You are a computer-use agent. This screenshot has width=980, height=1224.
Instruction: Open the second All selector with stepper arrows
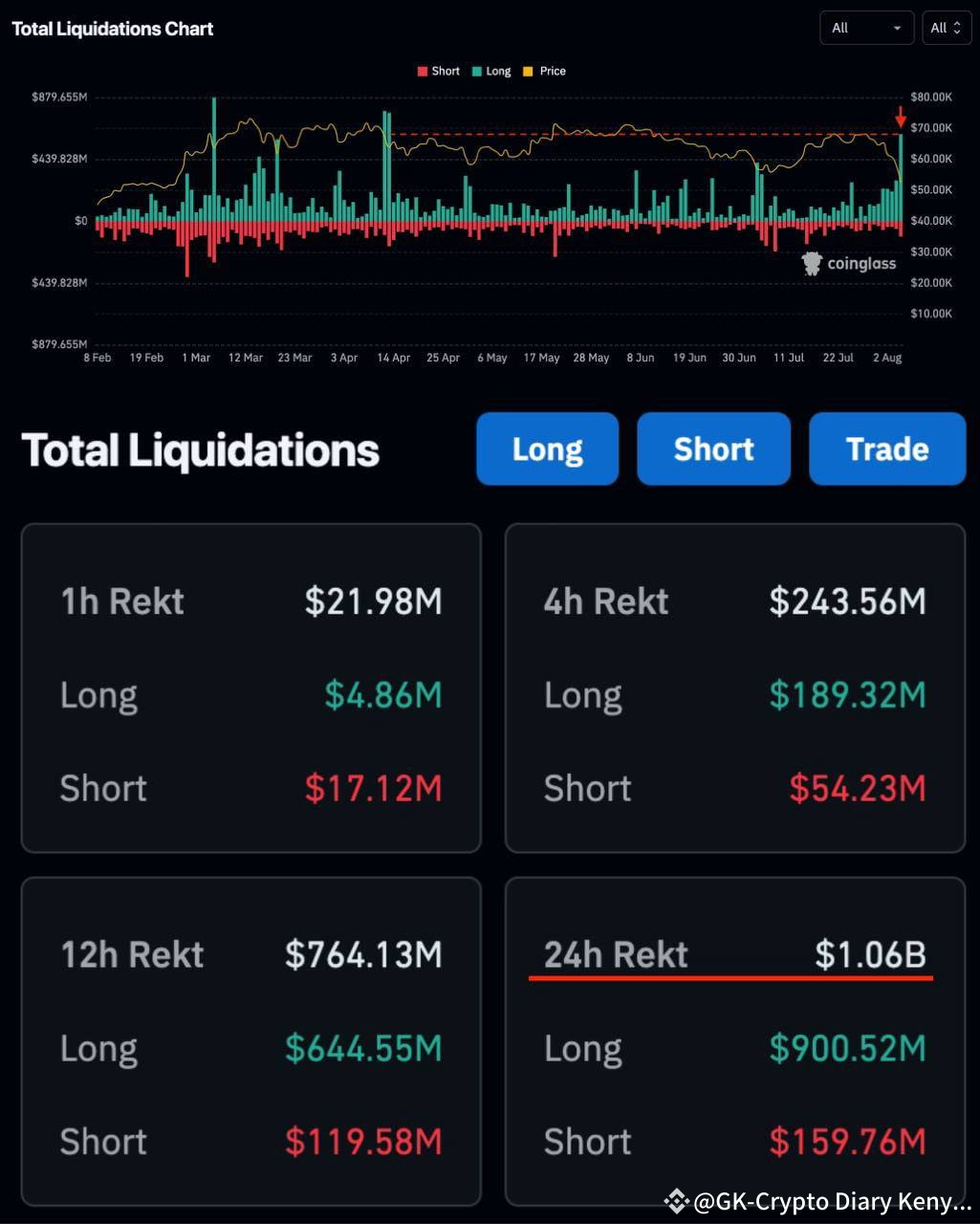click(946, 28)
